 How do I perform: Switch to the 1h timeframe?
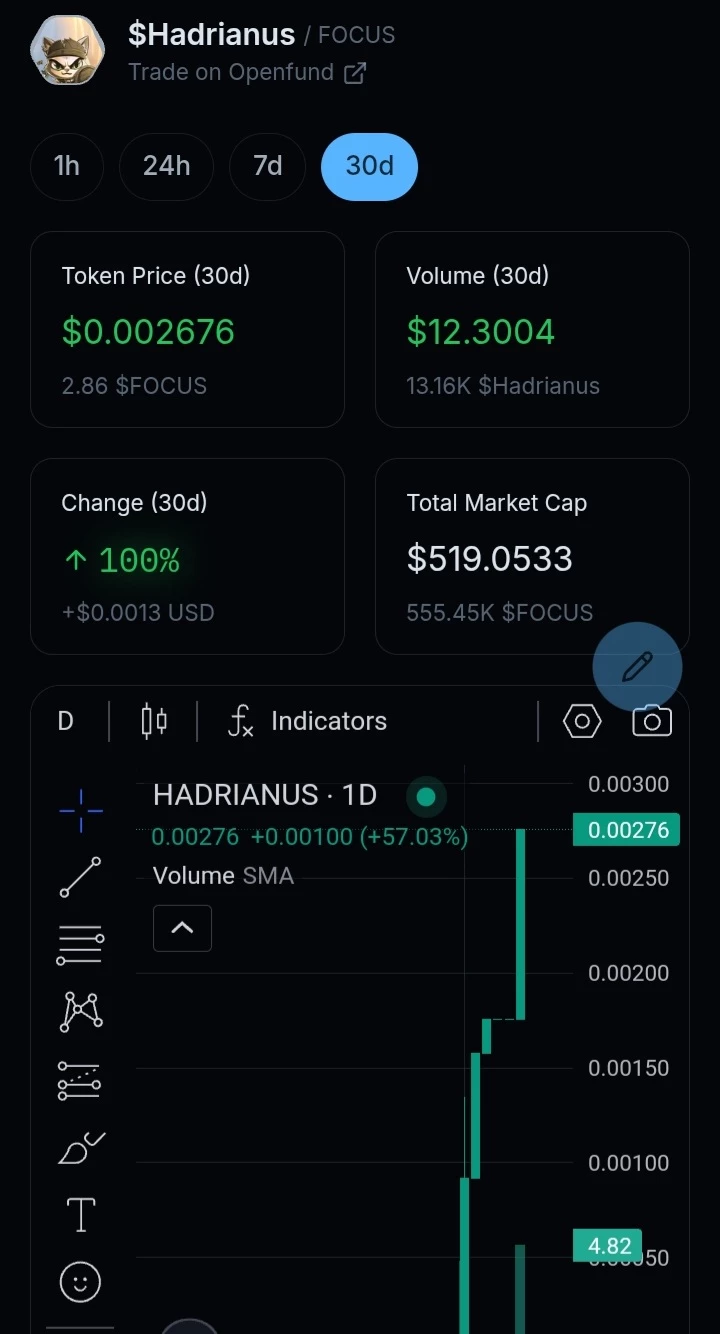(67, 166)
